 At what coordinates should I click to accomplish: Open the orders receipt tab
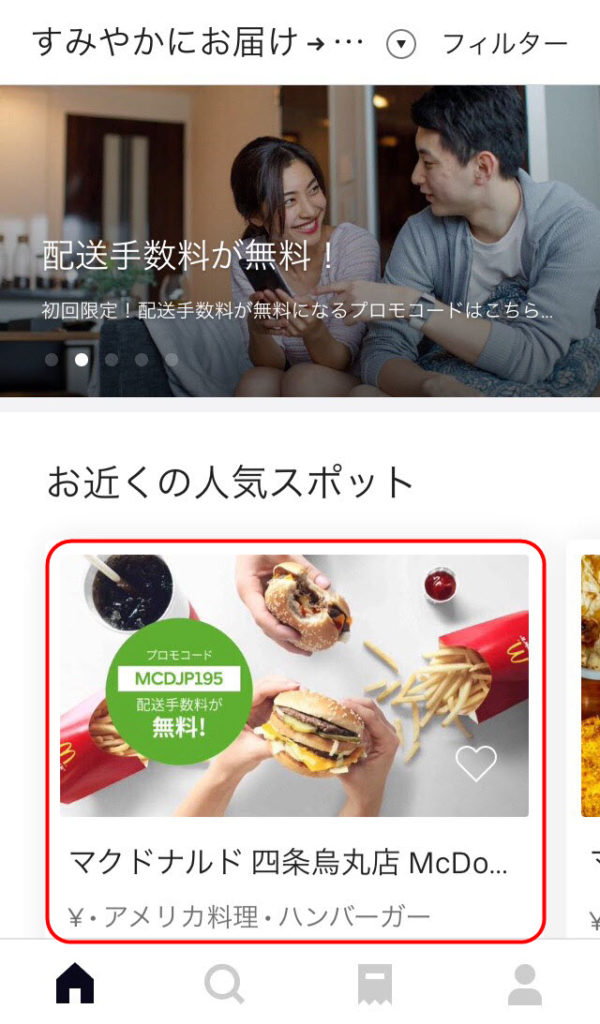tap(375, 984)
